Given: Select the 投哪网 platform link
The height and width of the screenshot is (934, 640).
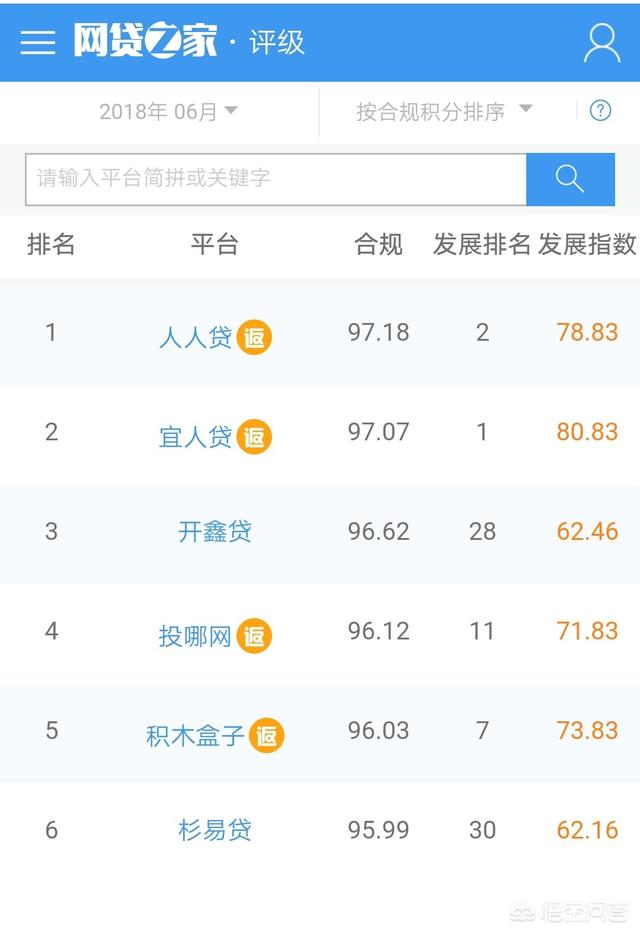Looking at the screenshot, I should point(196,636).
